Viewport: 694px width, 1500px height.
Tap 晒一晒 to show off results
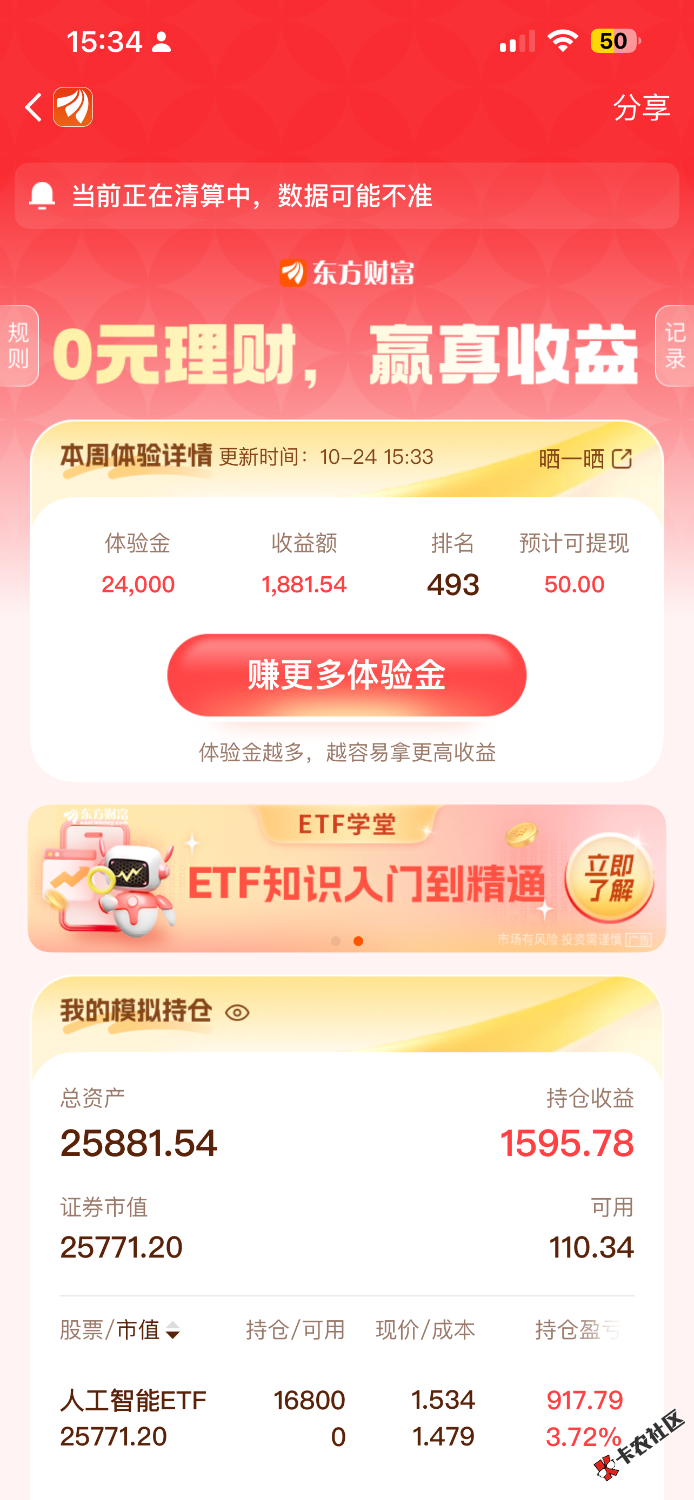tap(585, 459)
